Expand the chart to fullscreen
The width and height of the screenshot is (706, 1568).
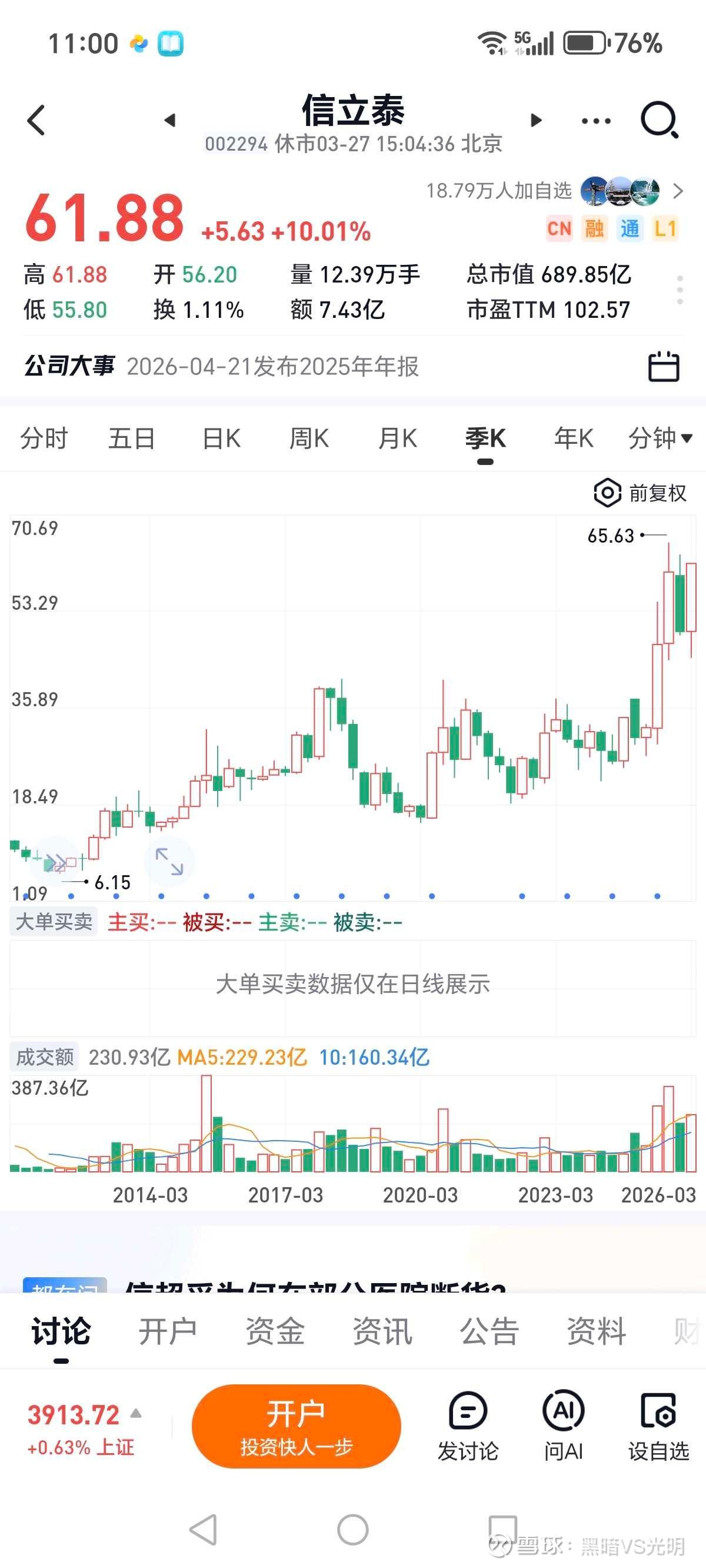click(169, 861)
